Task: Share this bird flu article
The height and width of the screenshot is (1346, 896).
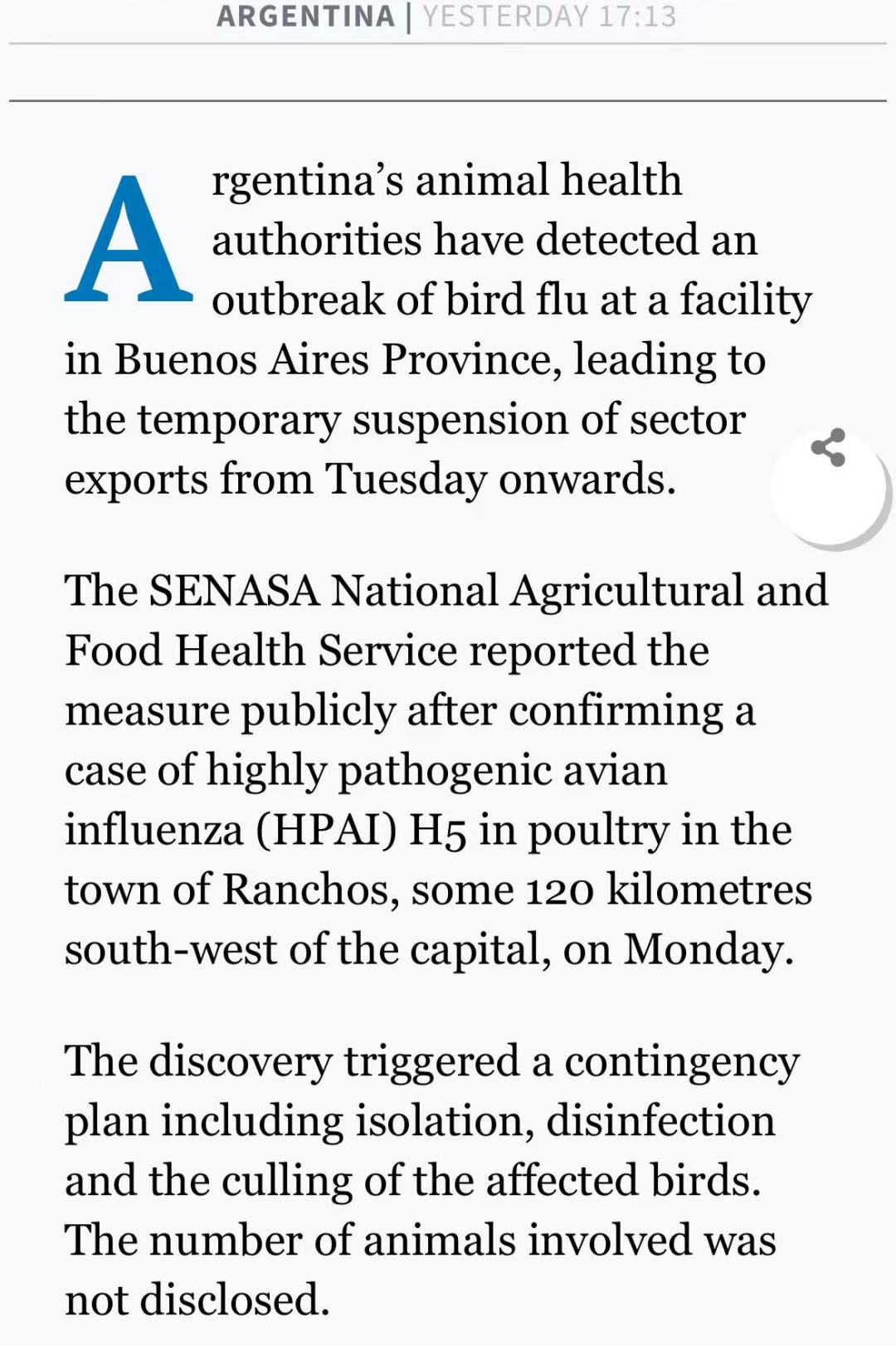Action: pos(829,449)
